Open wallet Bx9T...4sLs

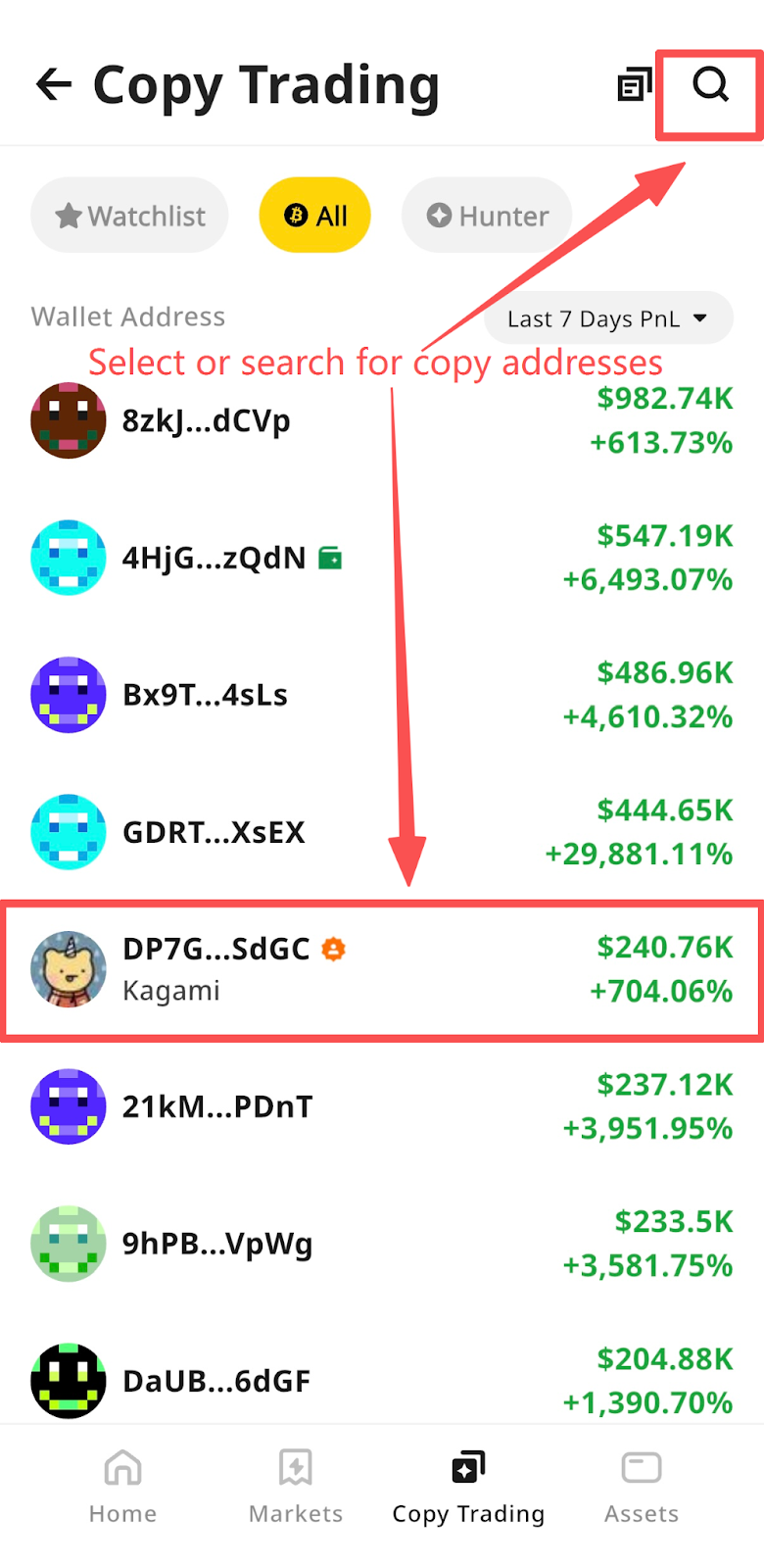[x=205, y=696]
